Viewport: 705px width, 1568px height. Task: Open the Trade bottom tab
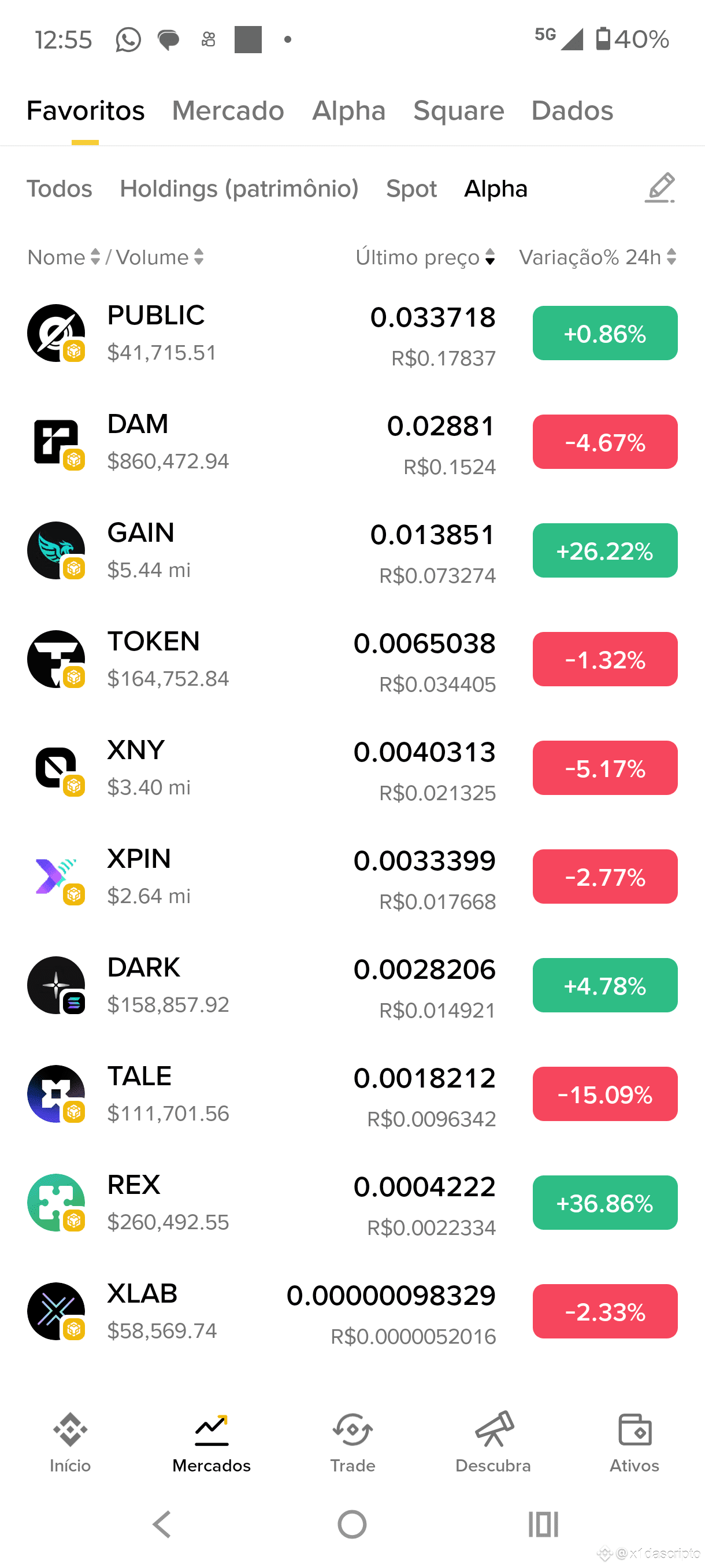click(x=353, y=1443)
